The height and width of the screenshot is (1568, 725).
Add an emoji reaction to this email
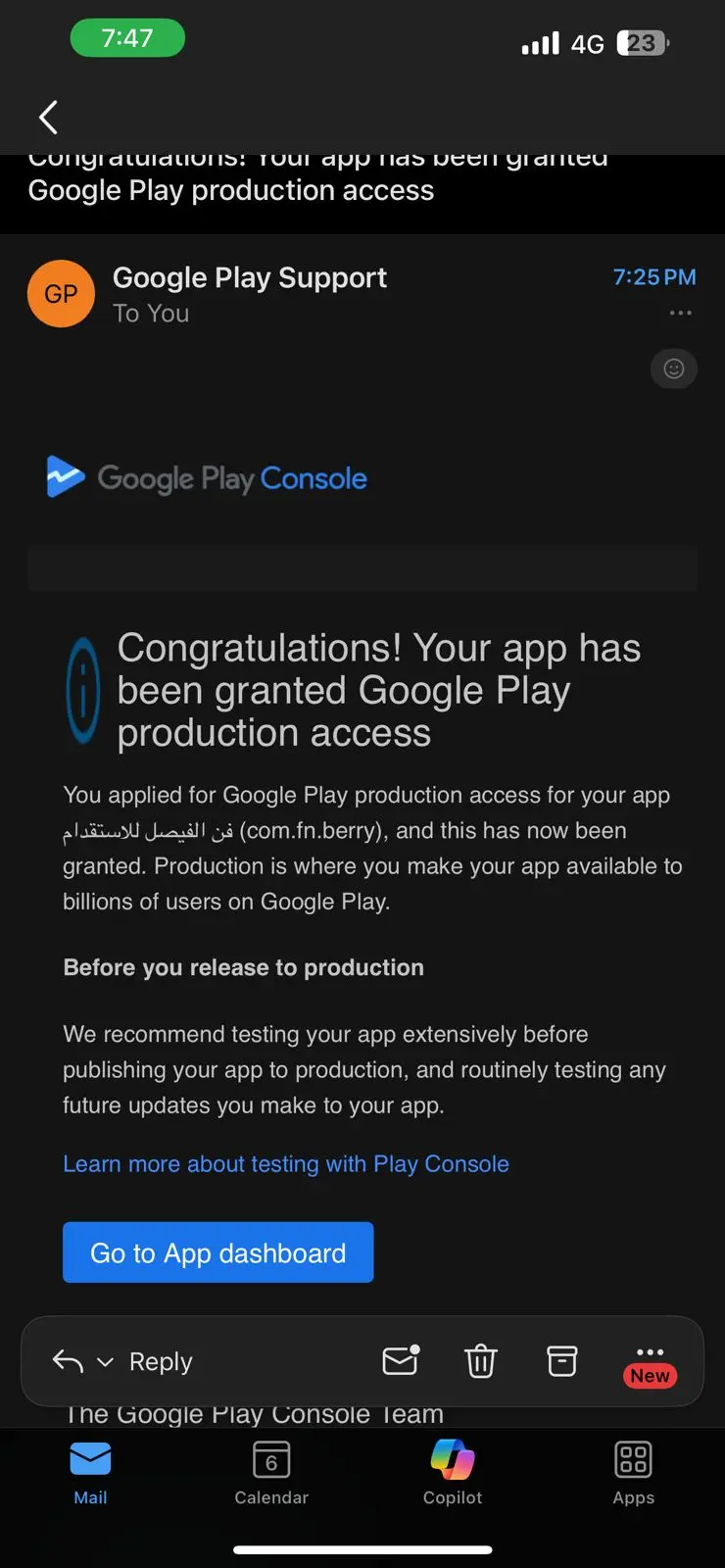tap(673, 368)
